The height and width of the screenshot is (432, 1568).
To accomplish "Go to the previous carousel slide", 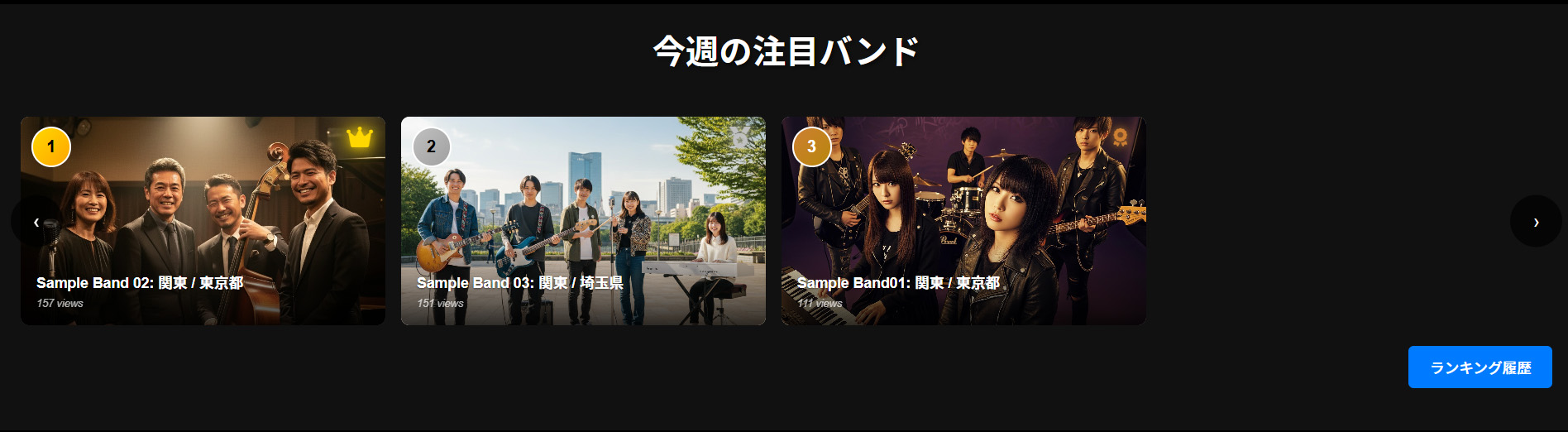I will point(36,222).
